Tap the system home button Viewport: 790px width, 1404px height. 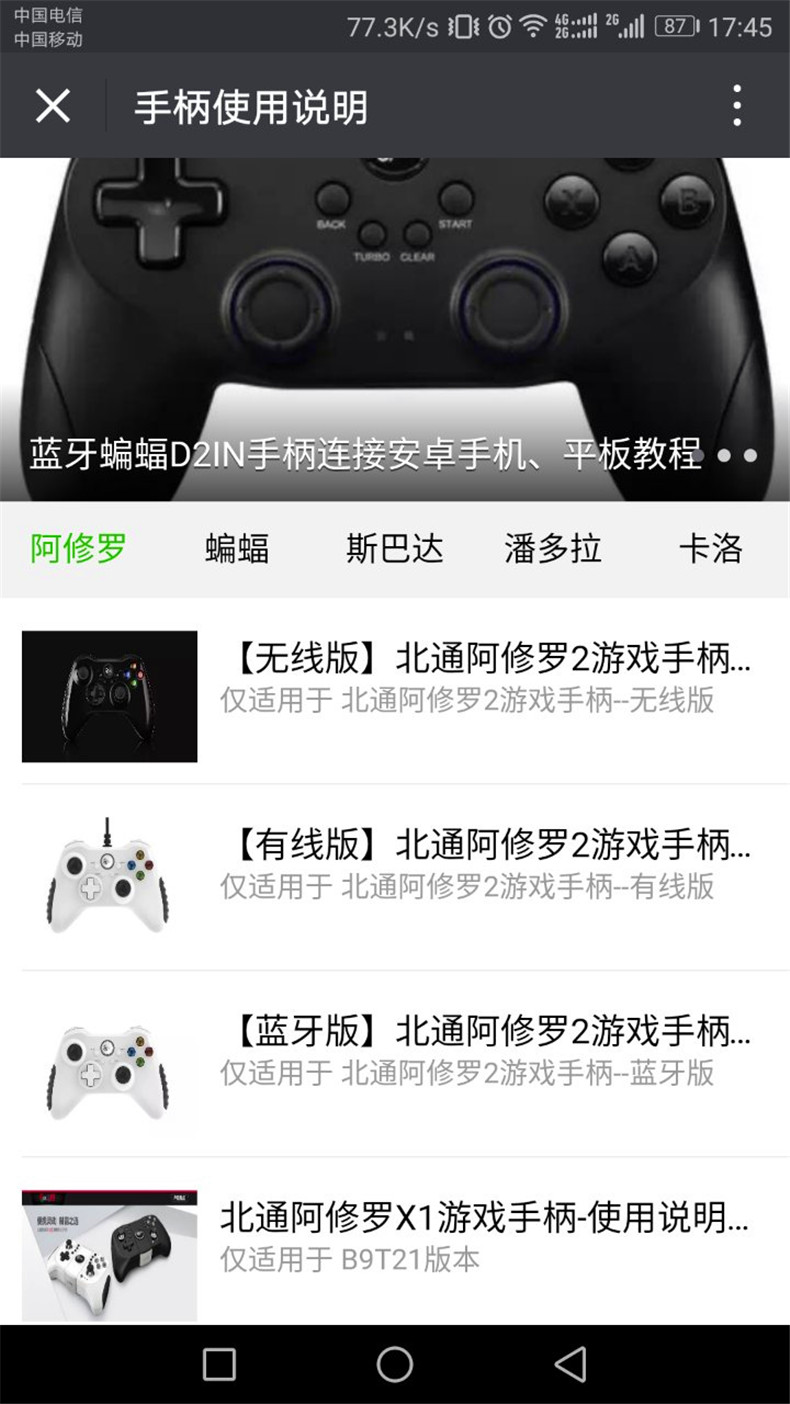pyautogui.click(x=395, y=1364)
